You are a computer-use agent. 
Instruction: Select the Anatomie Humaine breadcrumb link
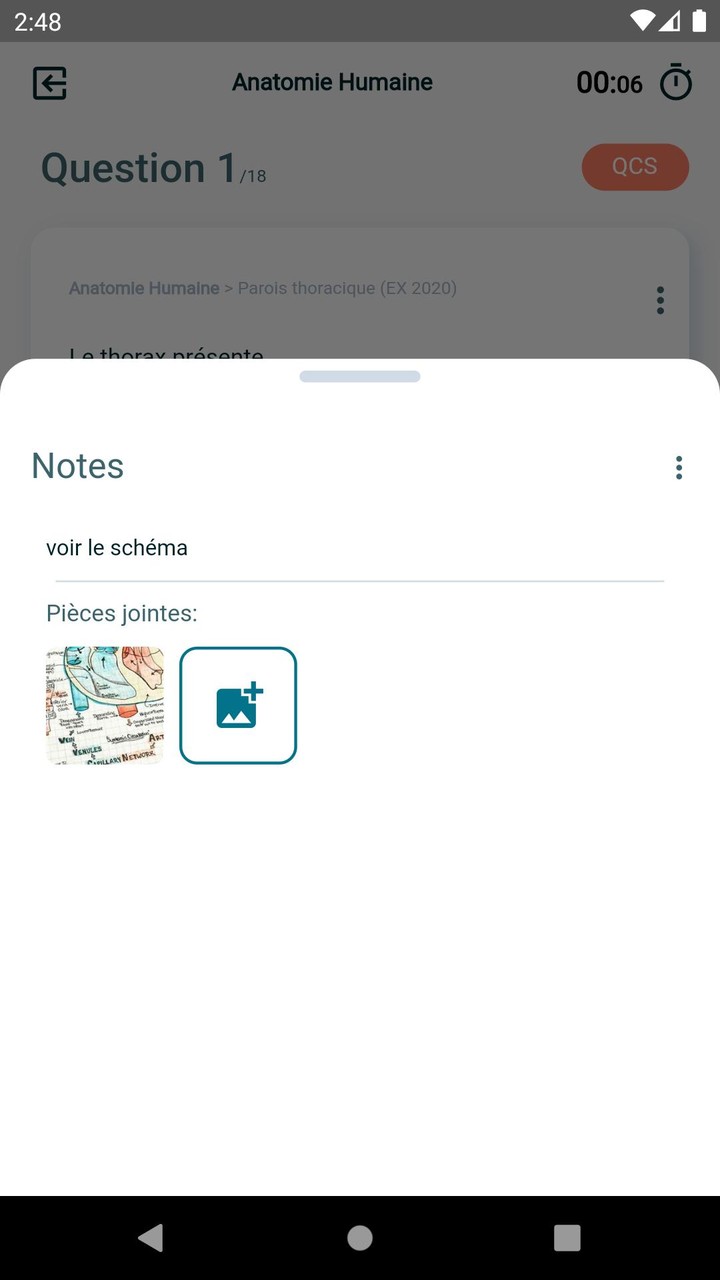pos(143,288)
